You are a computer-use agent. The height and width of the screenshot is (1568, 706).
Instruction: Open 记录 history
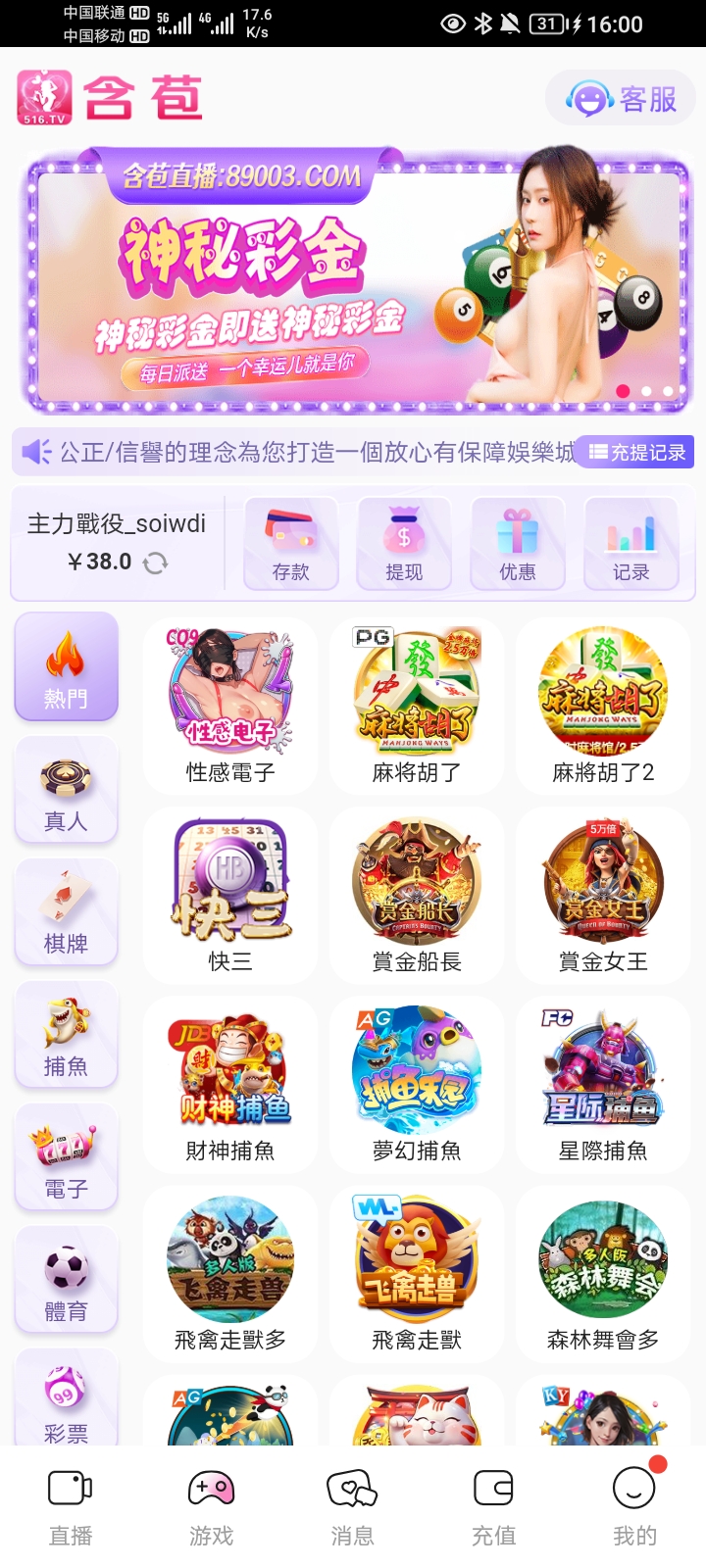click(630, 544)
